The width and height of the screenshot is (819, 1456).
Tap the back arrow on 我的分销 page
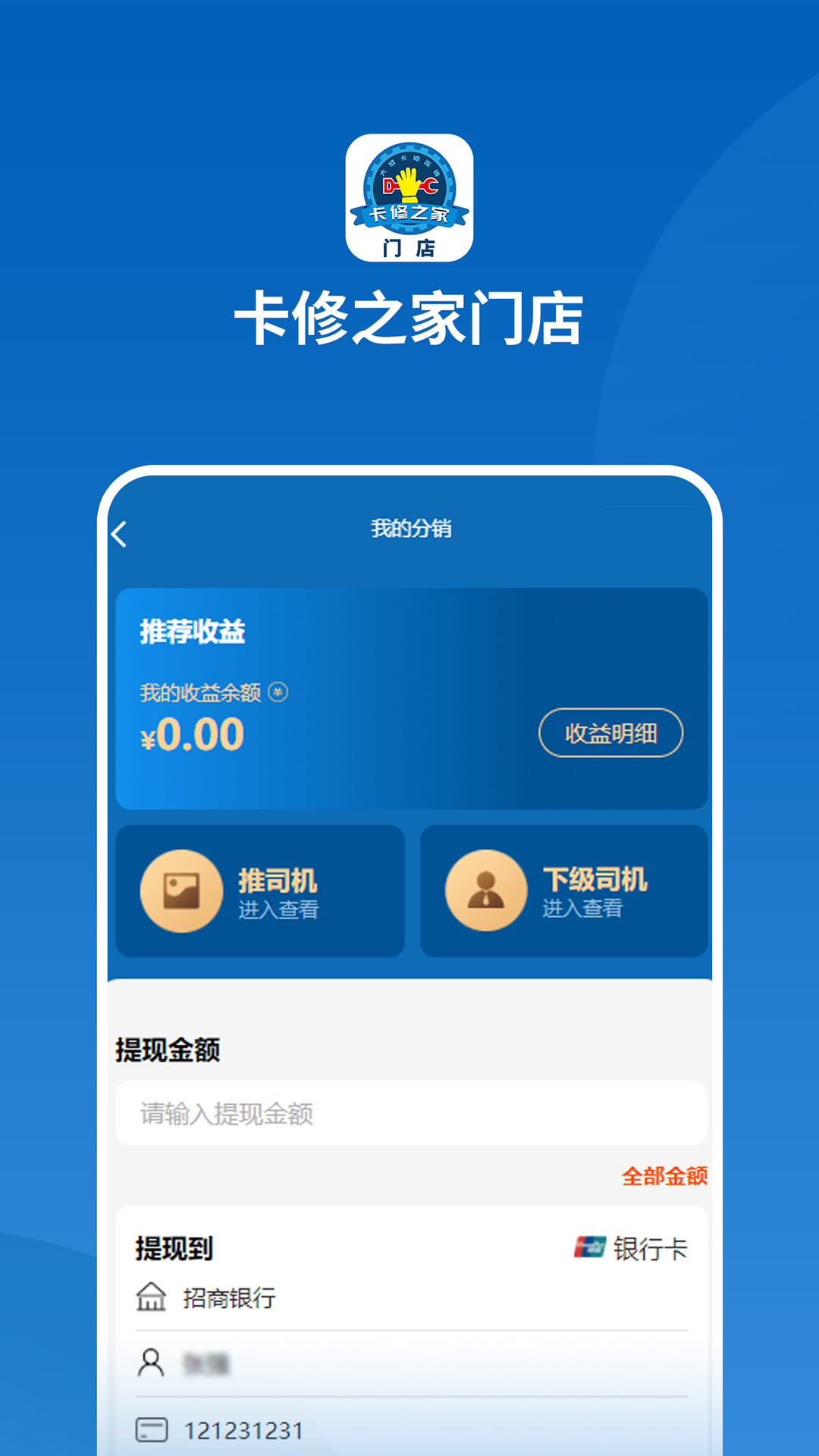[118, 535]
